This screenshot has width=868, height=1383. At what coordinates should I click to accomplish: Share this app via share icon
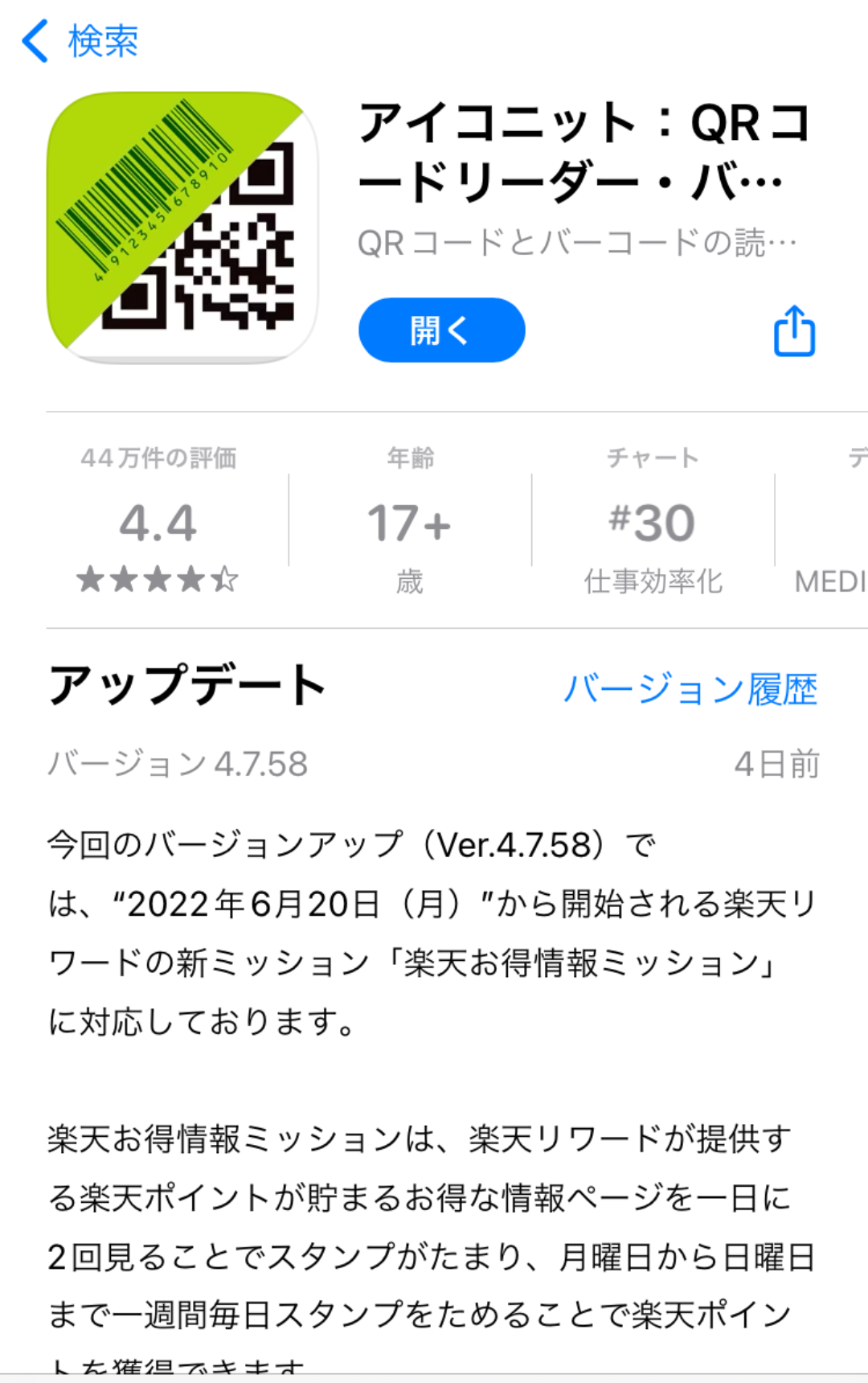coord(794,331)
